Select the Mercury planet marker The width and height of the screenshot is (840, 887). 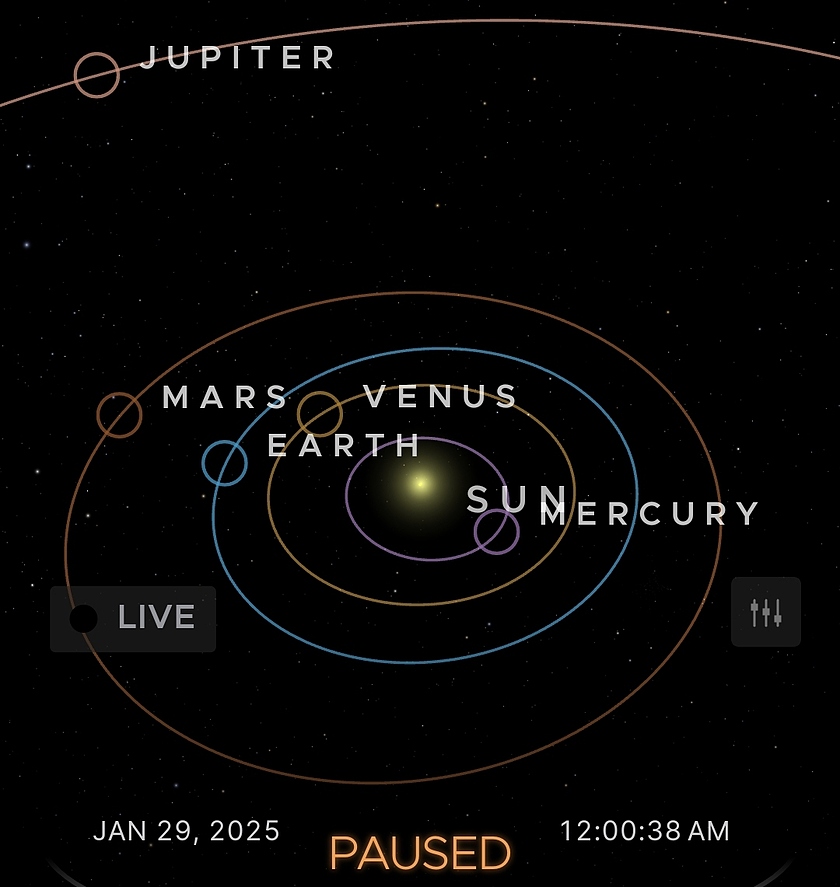coord(496,531)
